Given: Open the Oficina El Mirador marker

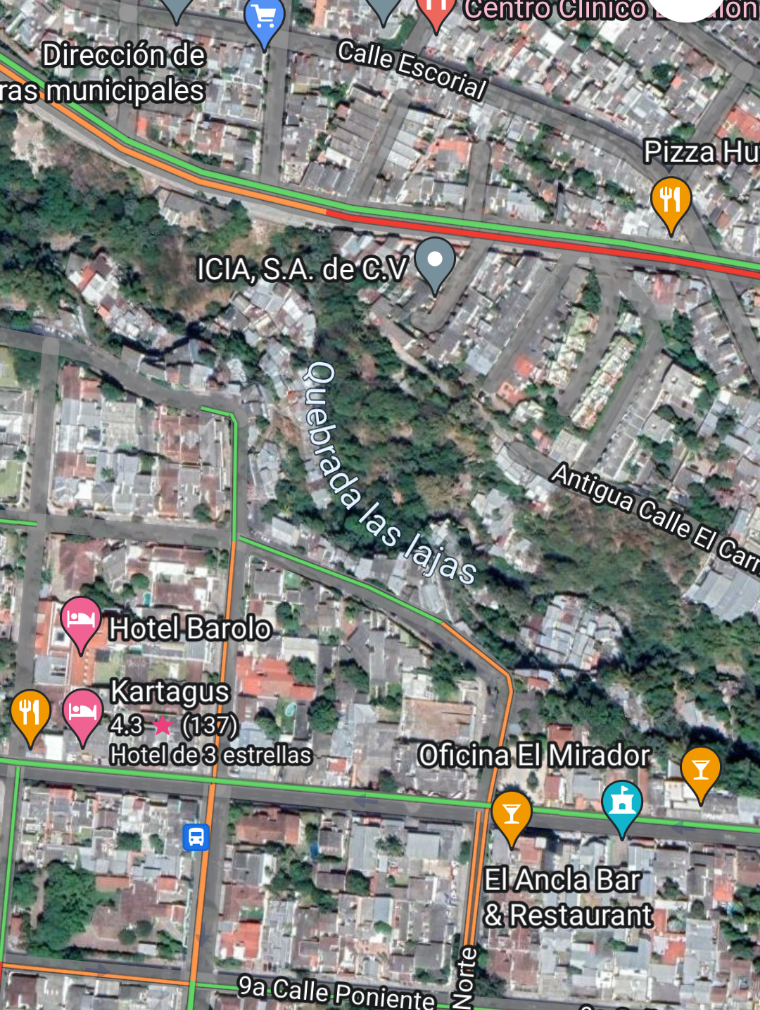Looking at the screenshot, I should pyautogui.click(x=622, y=804).
